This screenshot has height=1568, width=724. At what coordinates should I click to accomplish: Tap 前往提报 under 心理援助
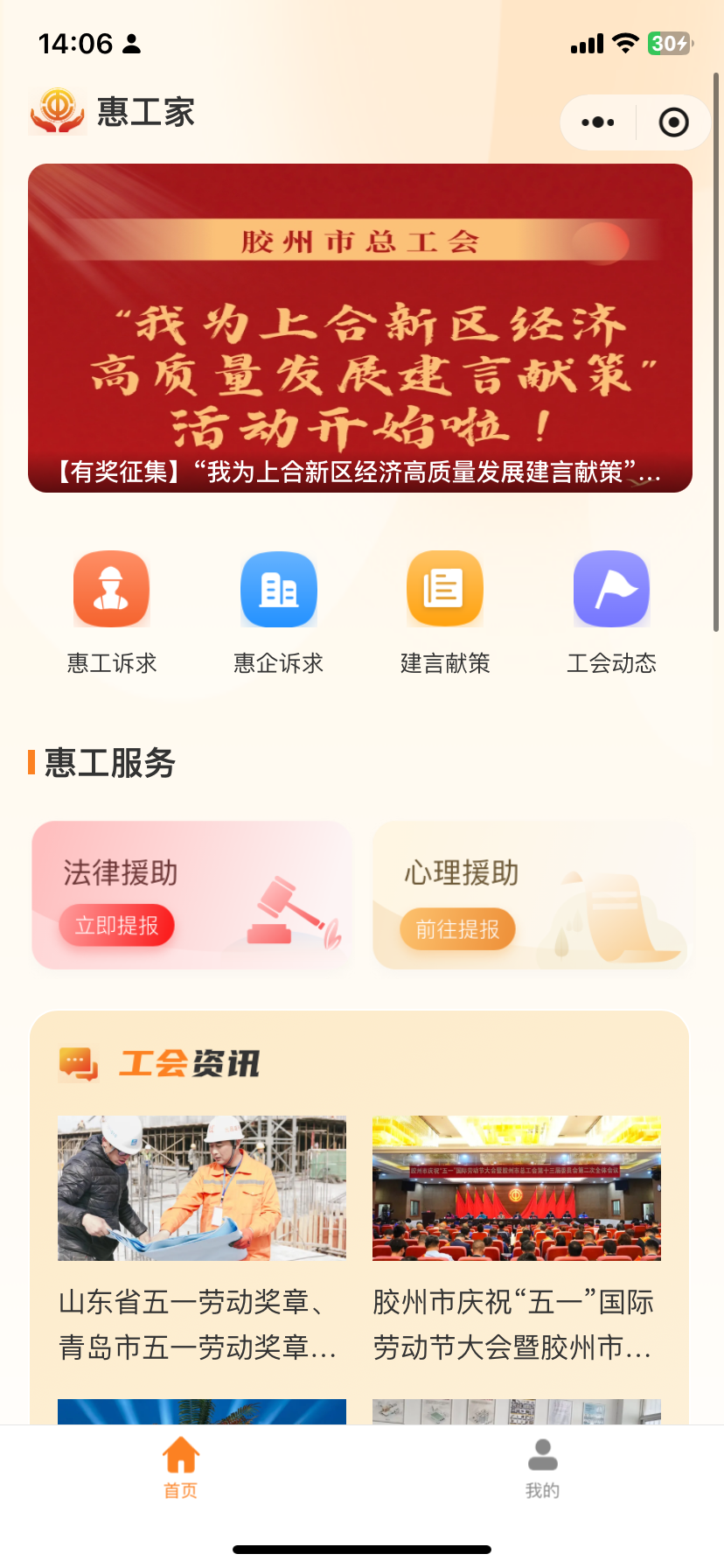(457, 929)
